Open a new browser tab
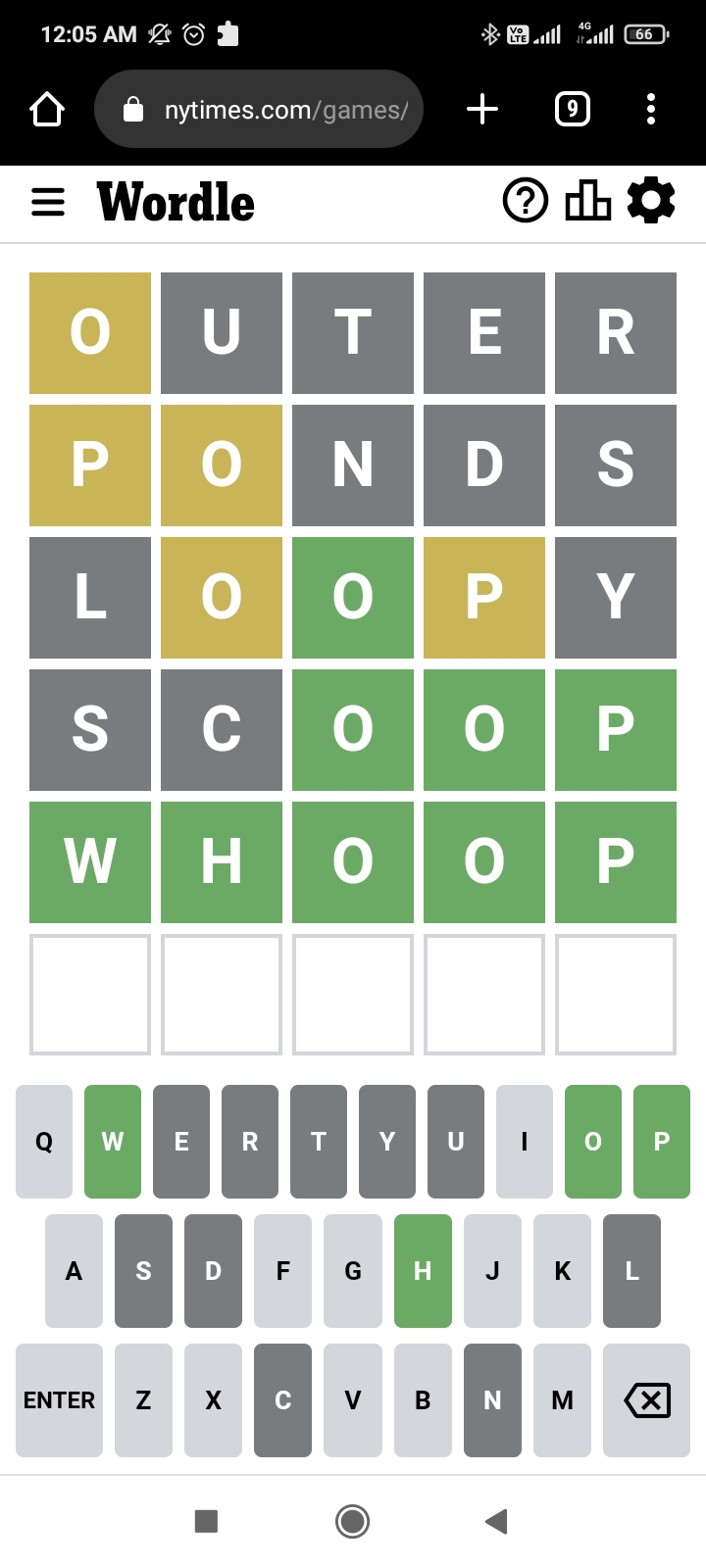706x1568 pixels. (481, 110)
